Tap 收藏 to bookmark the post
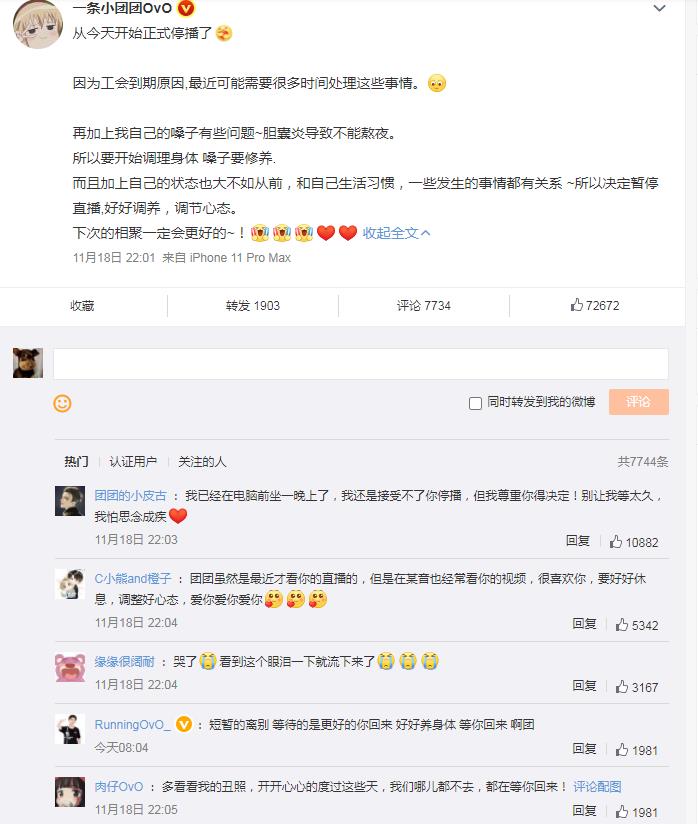This screenshot has width=698, height=824. coord(82,306)
